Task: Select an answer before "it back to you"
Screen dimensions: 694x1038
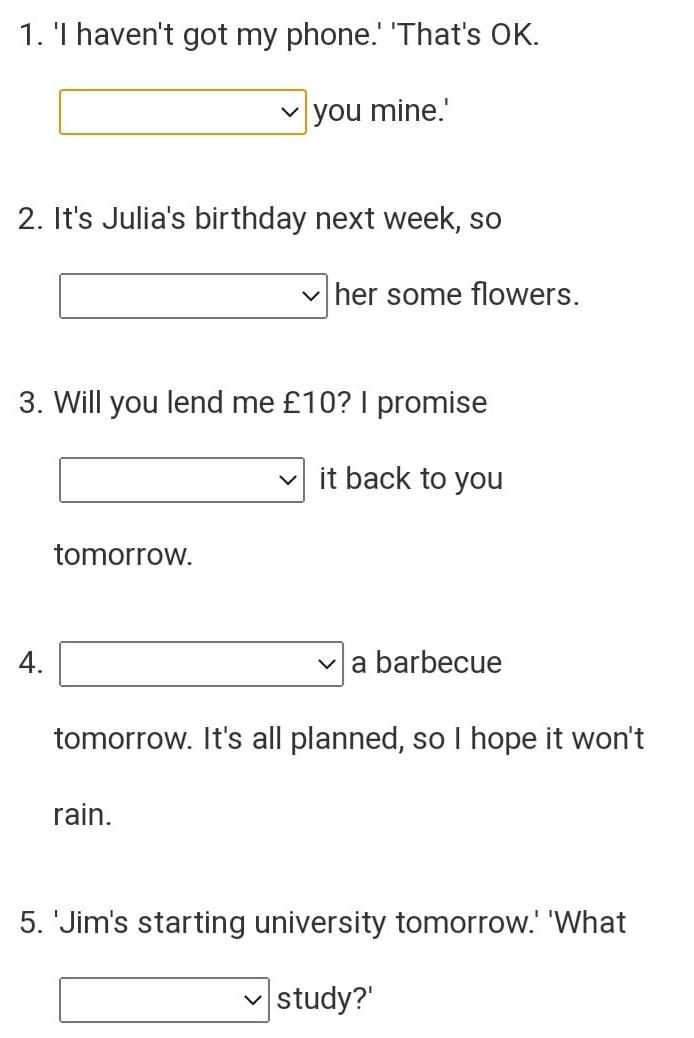Action: coord(182,480)
